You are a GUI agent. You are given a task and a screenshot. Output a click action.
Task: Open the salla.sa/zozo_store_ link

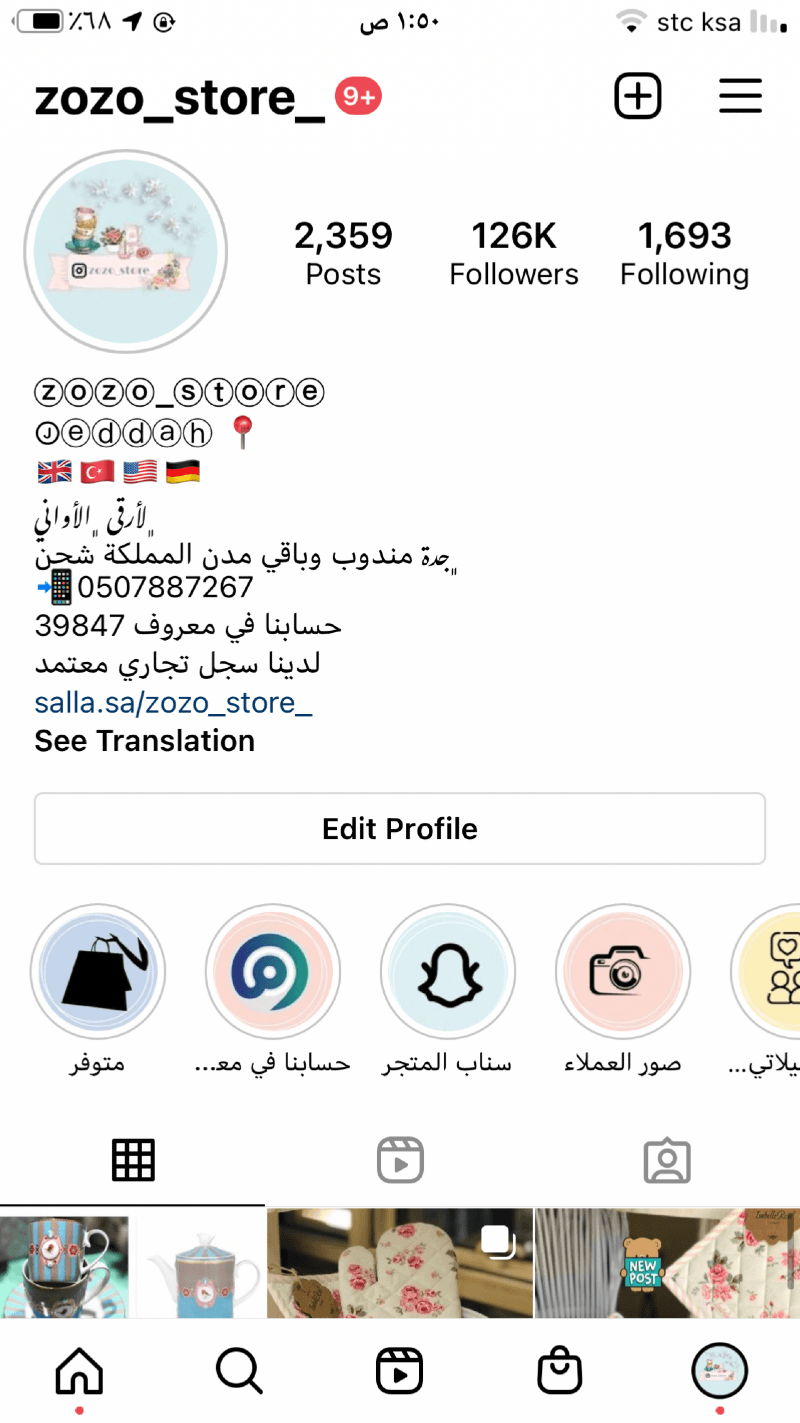pos(173,702)
